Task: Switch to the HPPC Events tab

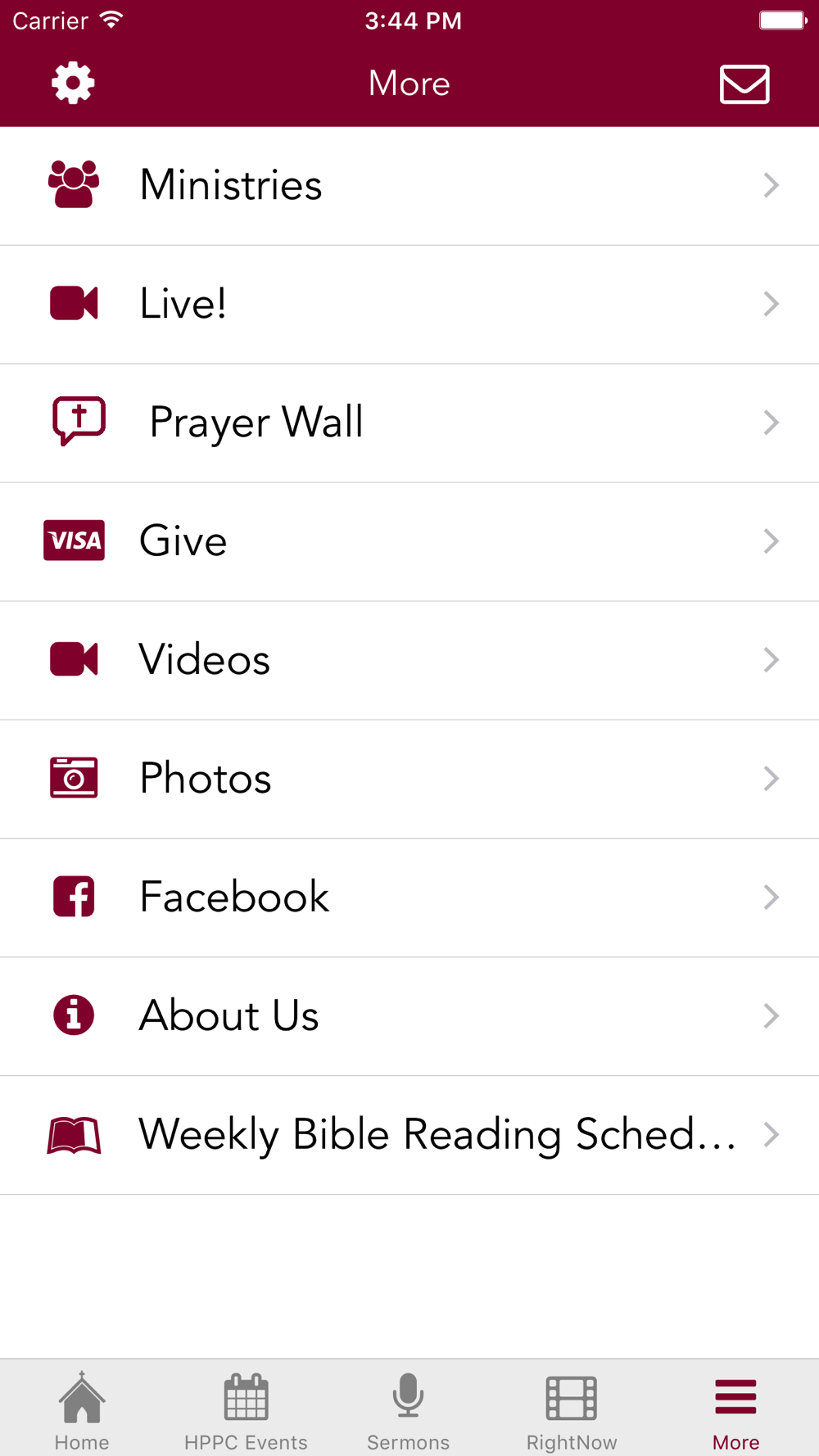Action: 246,1411
